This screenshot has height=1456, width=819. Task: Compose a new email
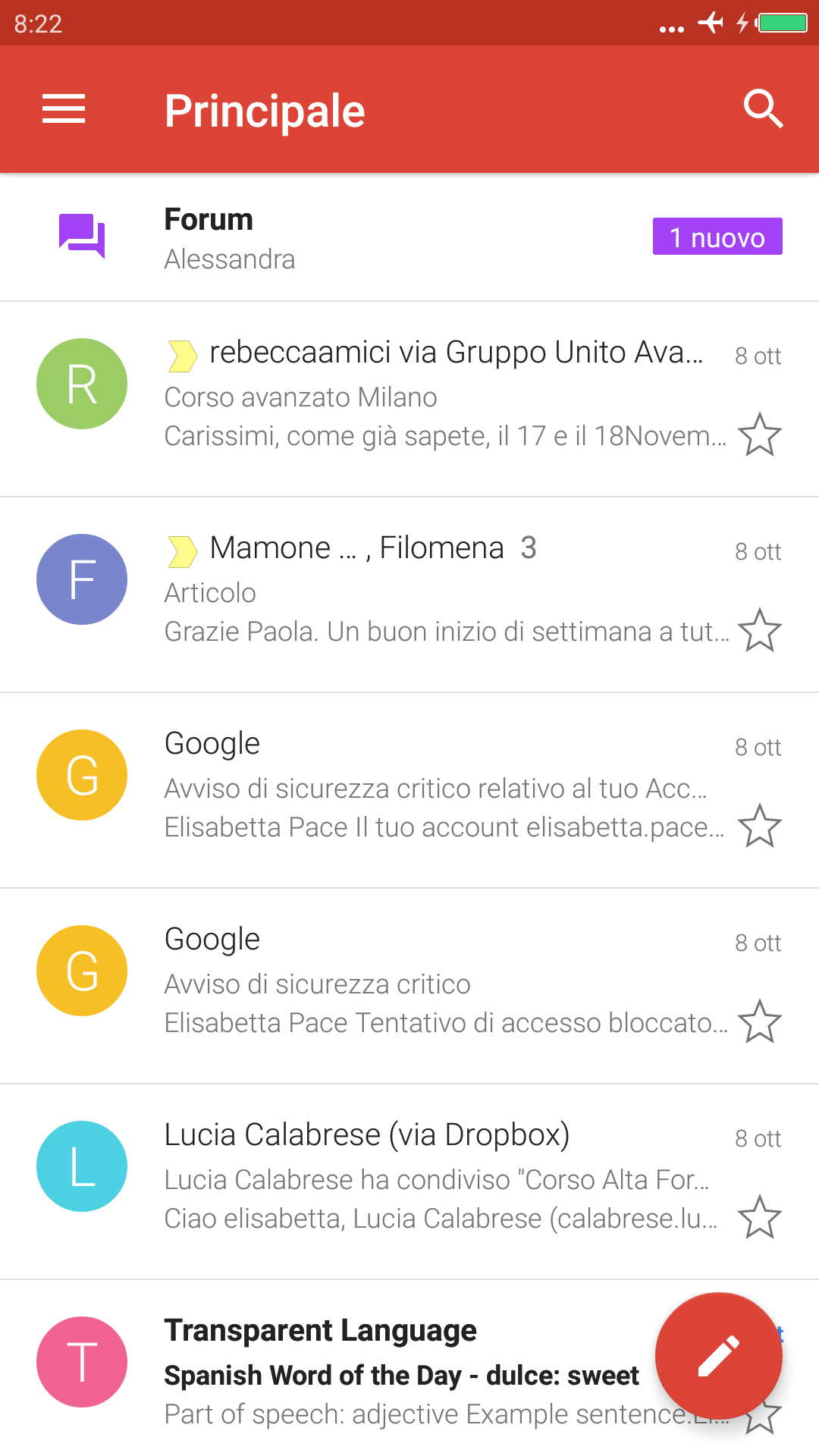tap(718, 1355)
